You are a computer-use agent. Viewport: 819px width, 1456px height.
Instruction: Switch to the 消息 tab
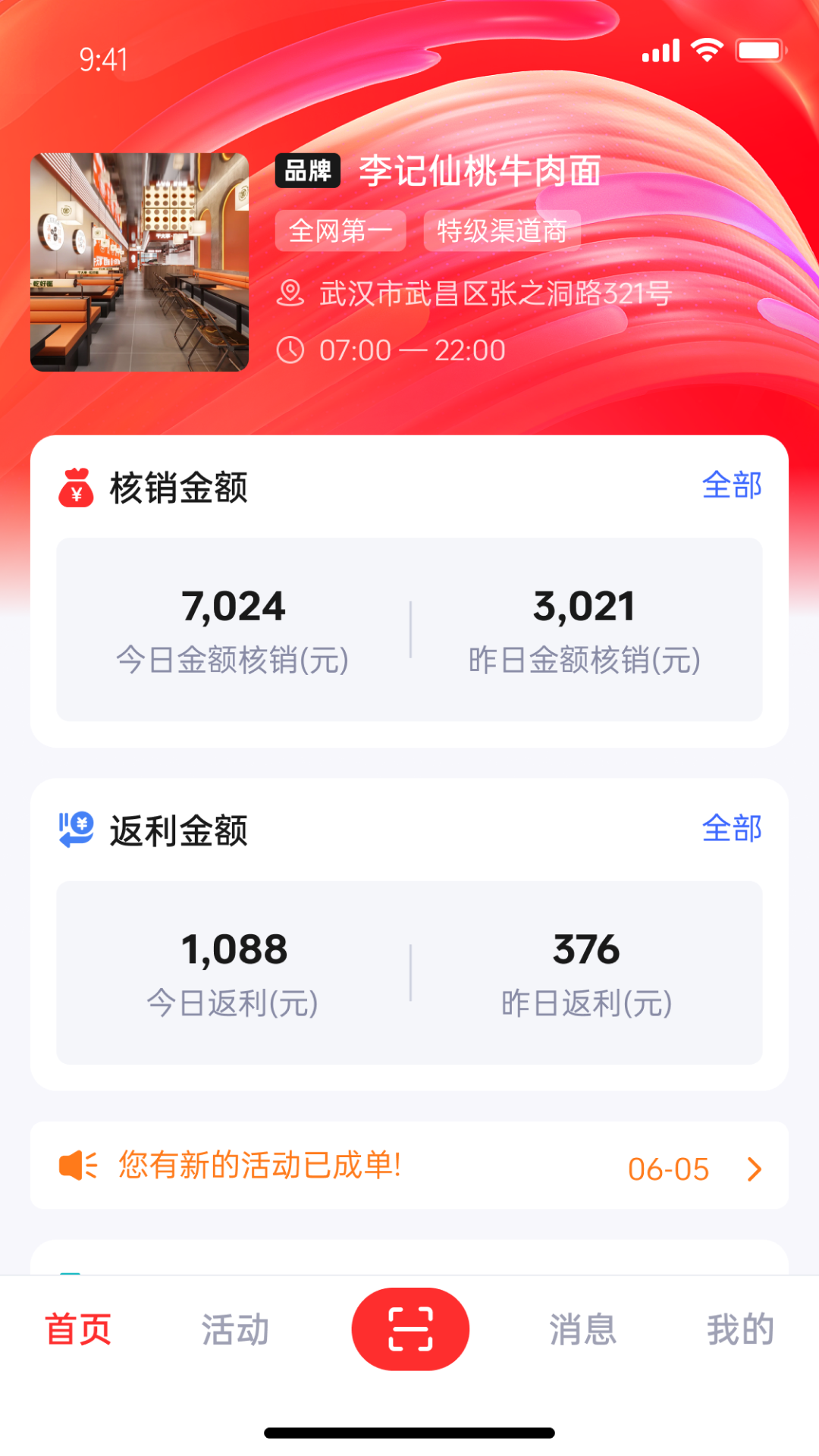(x=582, y=1329)
